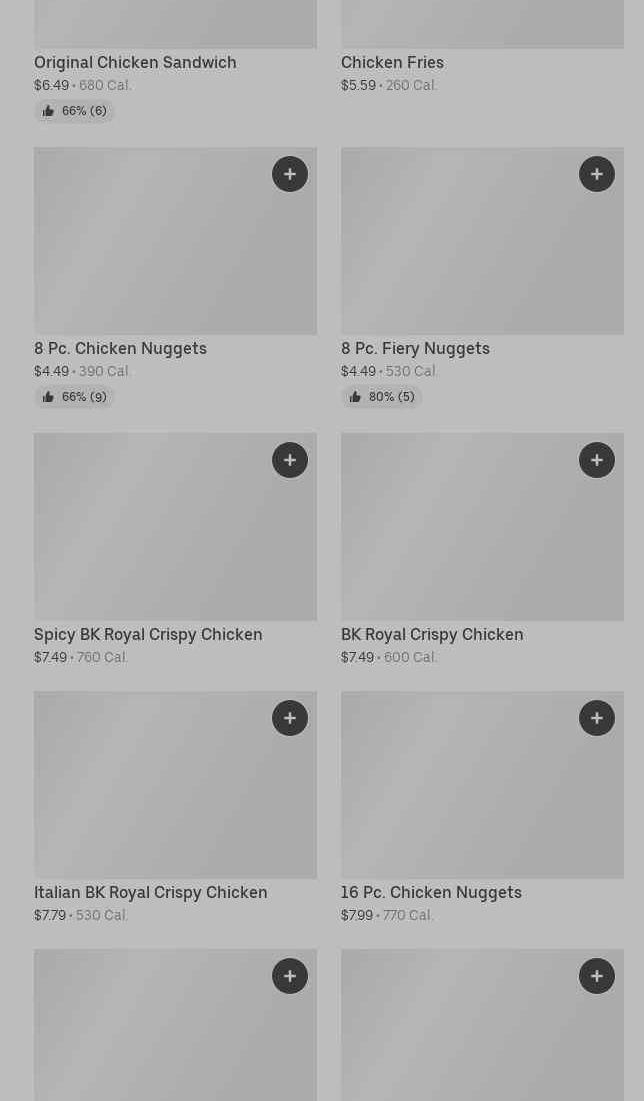Add Italian BK Royal Crispy Chicken to cart

click(x=290, y=718)
